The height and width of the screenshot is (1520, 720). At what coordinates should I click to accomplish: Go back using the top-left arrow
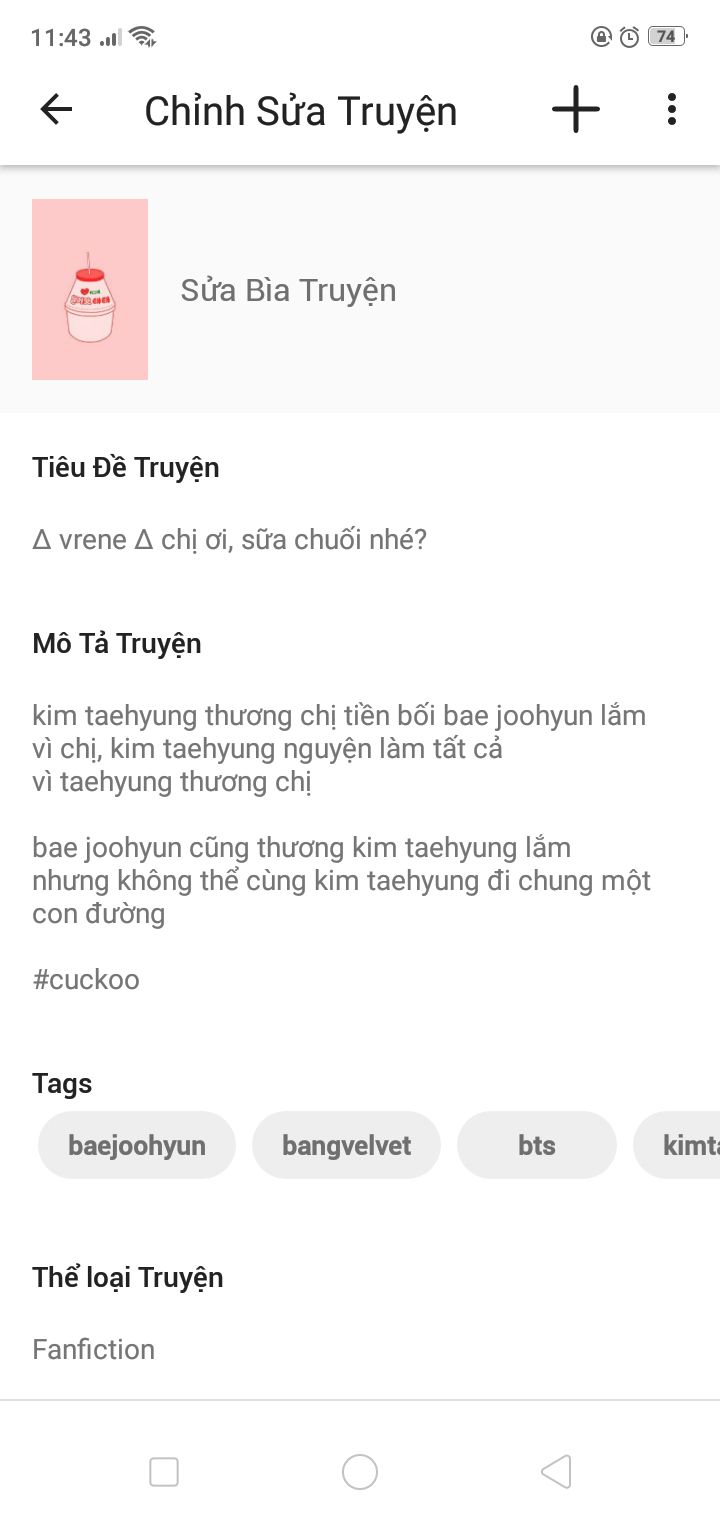click(x=57, y=110)
